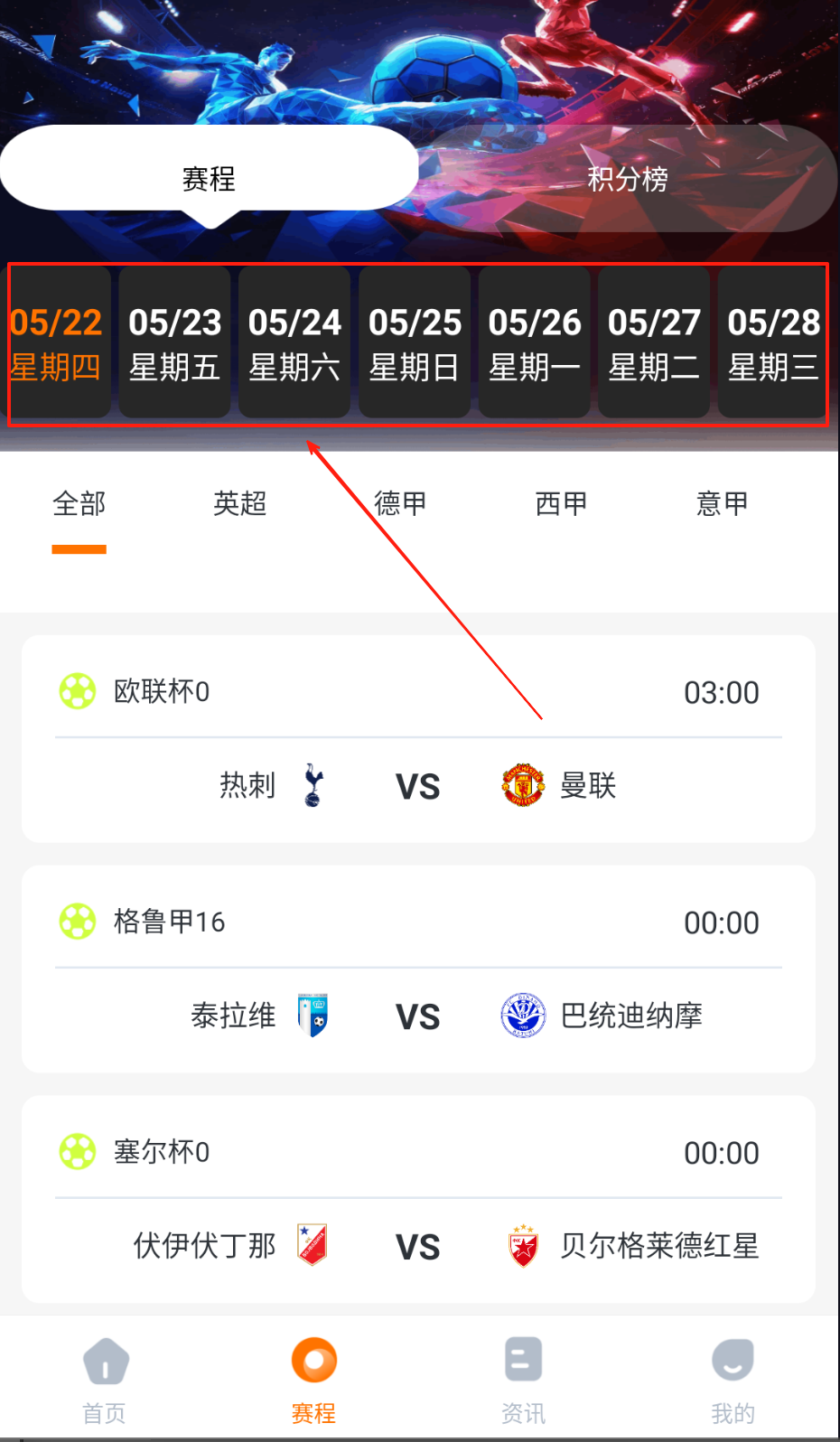Viewport: 840px width, 1442px height.
Task: Switch to the 积分榜 standings tab
Action: click(628, 179)
